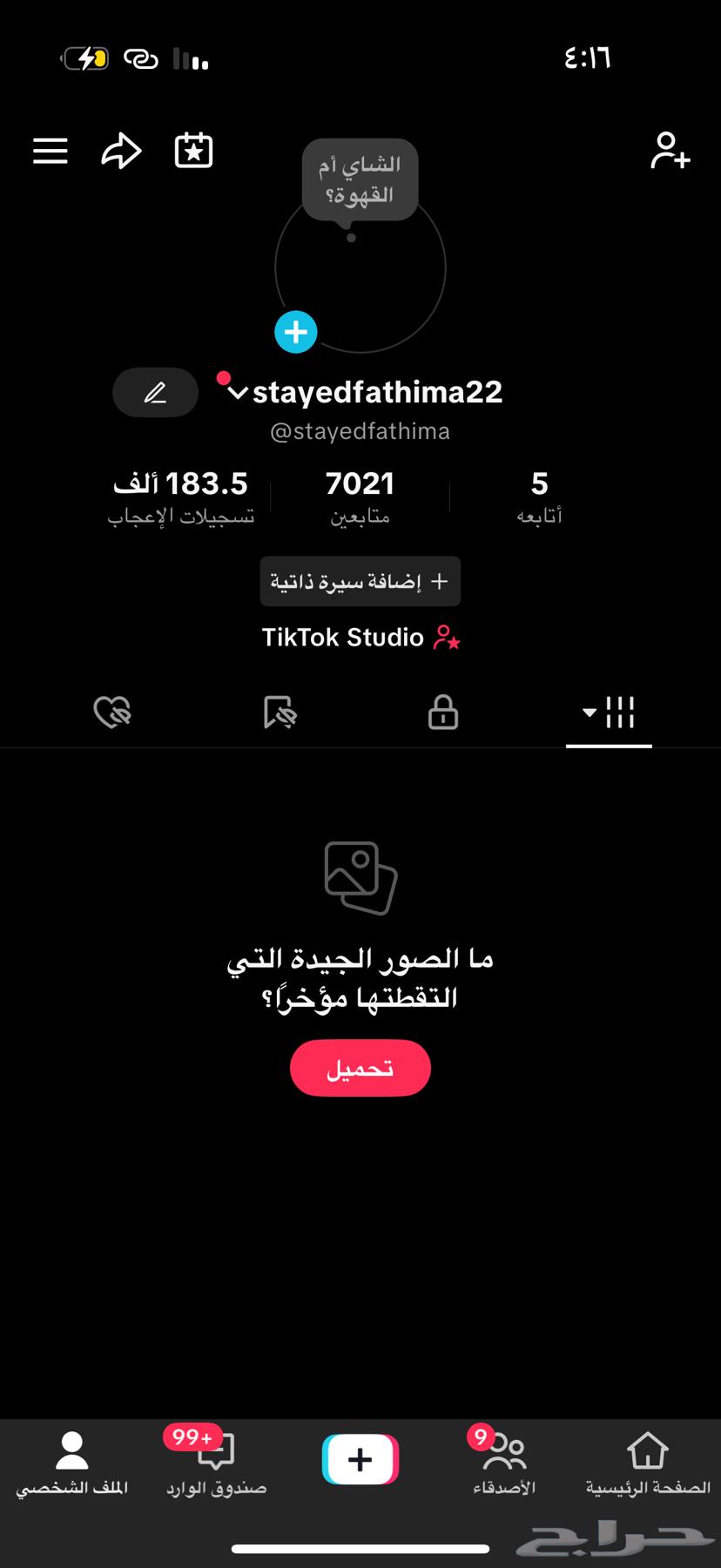Open the edit profile pencil icon
The image size is (721, 1568).
155,392
